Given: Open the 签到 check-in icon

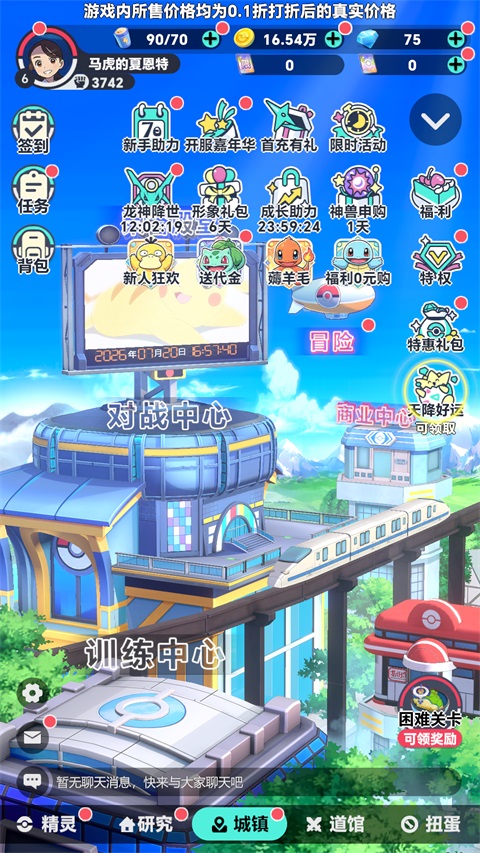Looking at the screenshot, I should coord(33,129).
